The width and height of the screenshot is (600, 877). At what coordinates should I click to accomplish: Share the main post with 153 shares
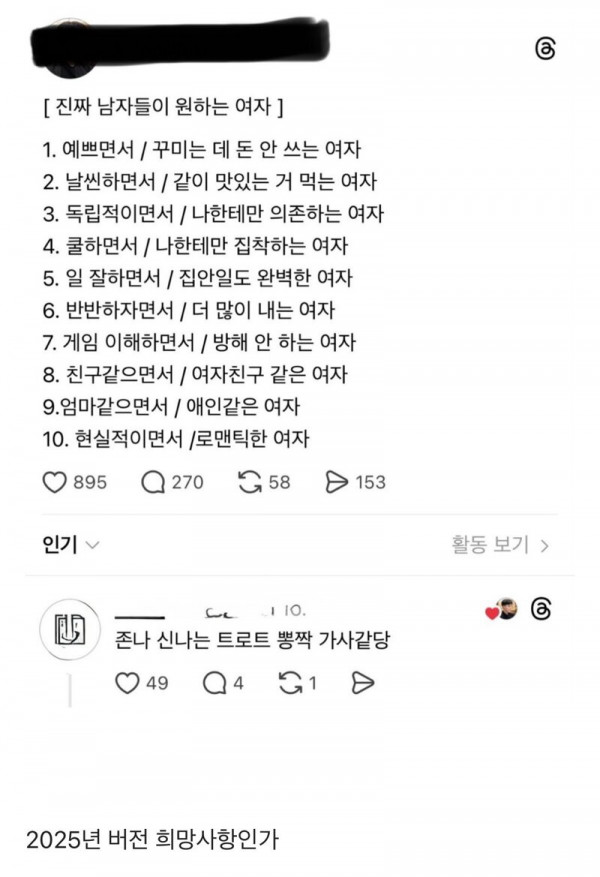pos(337,482)
